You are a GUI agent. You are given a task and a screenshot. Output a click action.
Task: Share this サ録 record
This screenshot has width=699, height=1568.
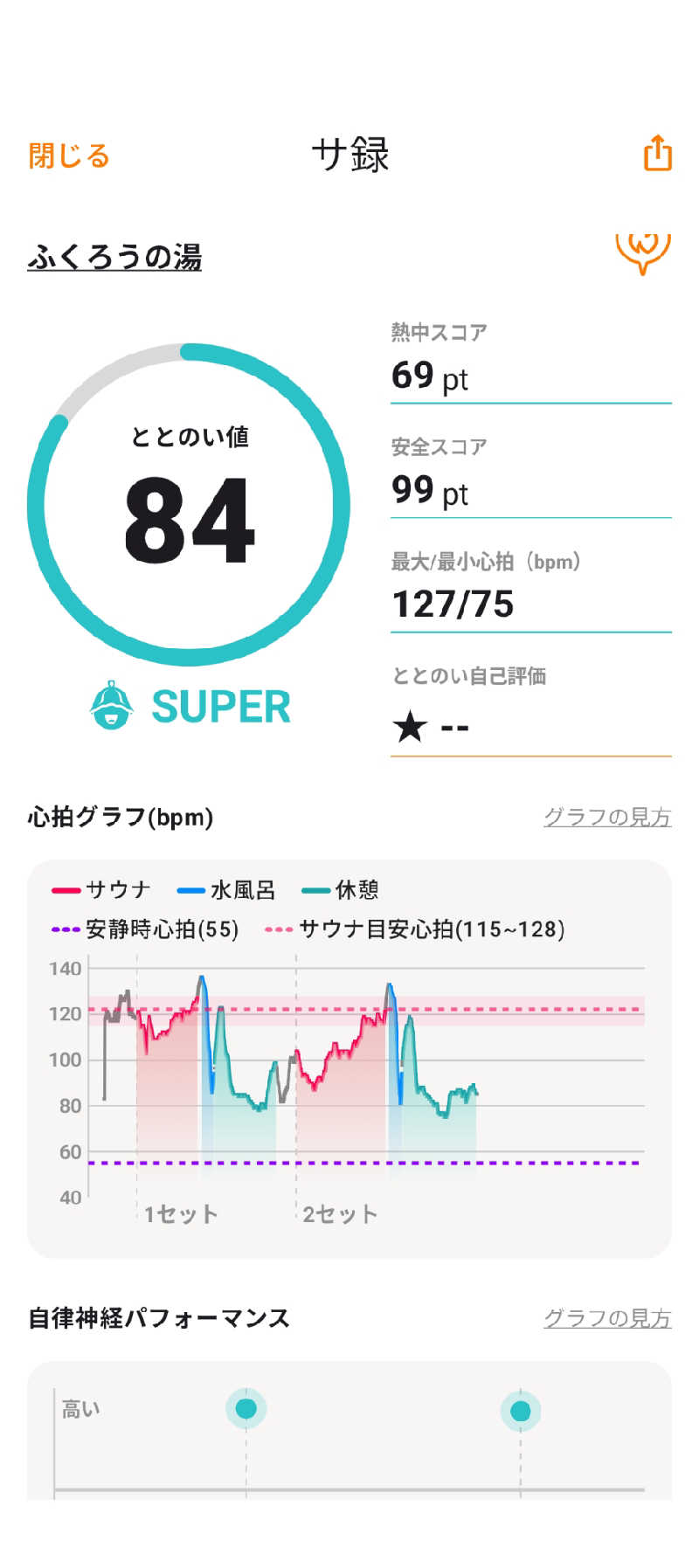(657, 154)
